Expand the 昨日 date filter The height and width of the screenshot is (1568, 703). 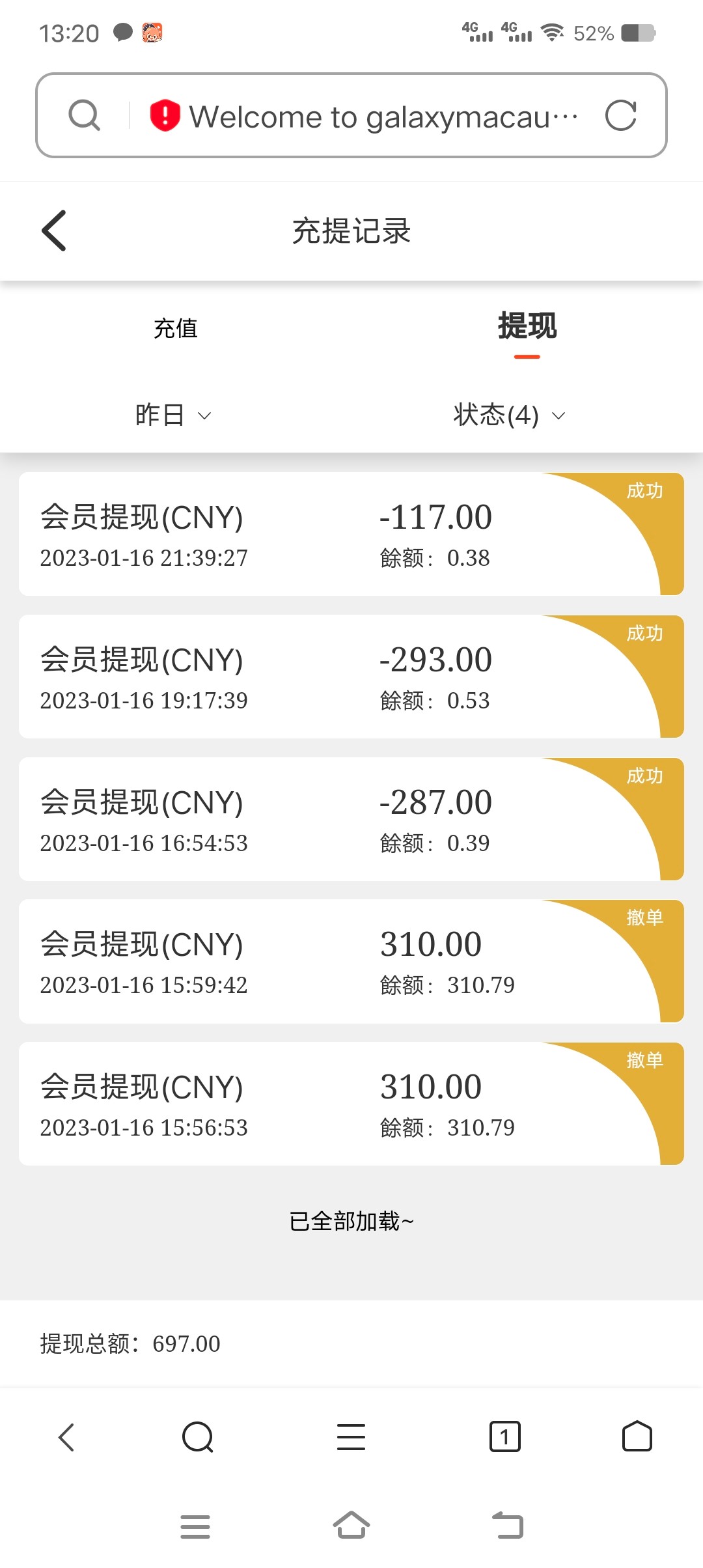(173, 415)
